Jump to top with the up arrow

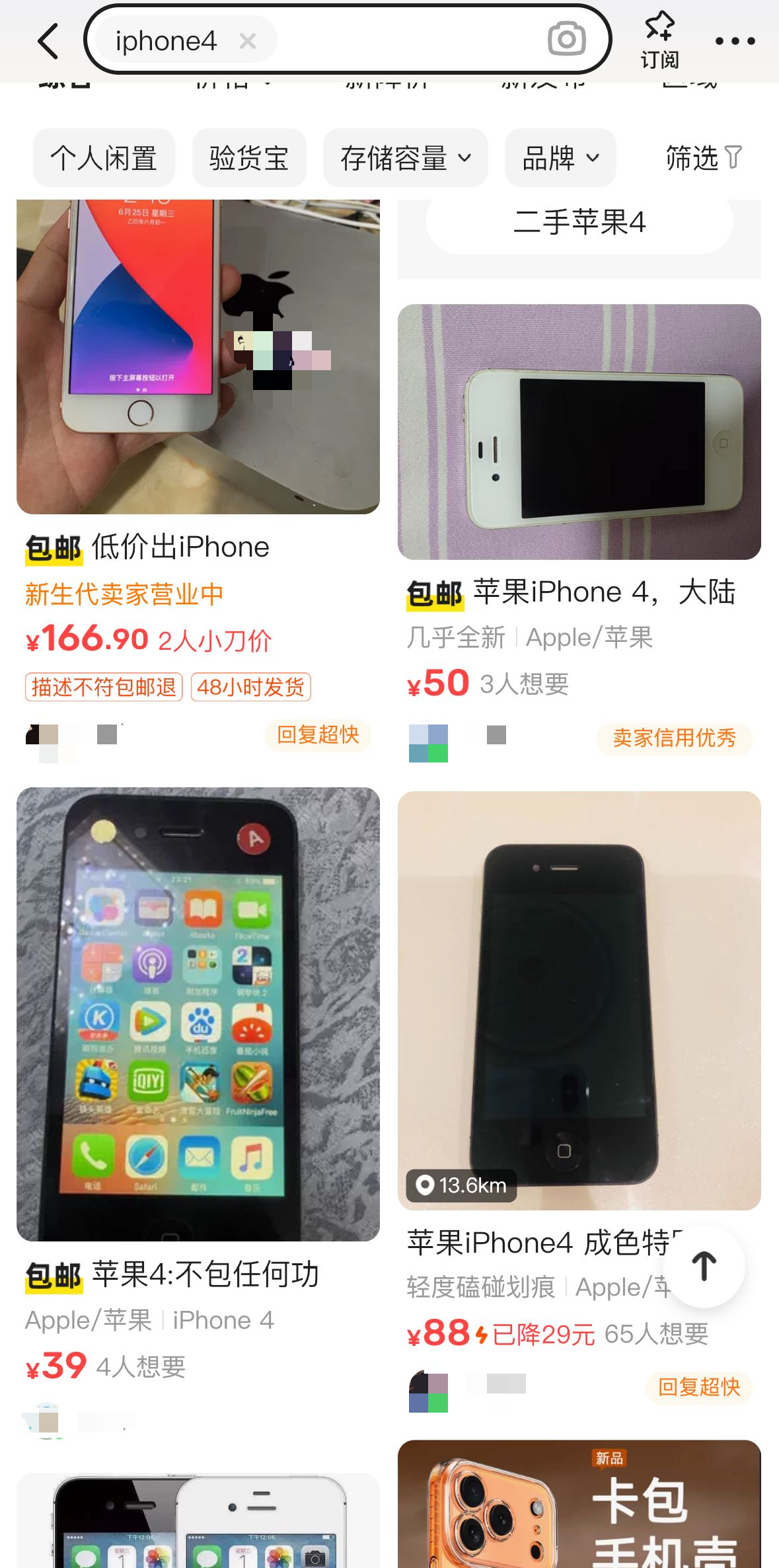click(704, 1266)
